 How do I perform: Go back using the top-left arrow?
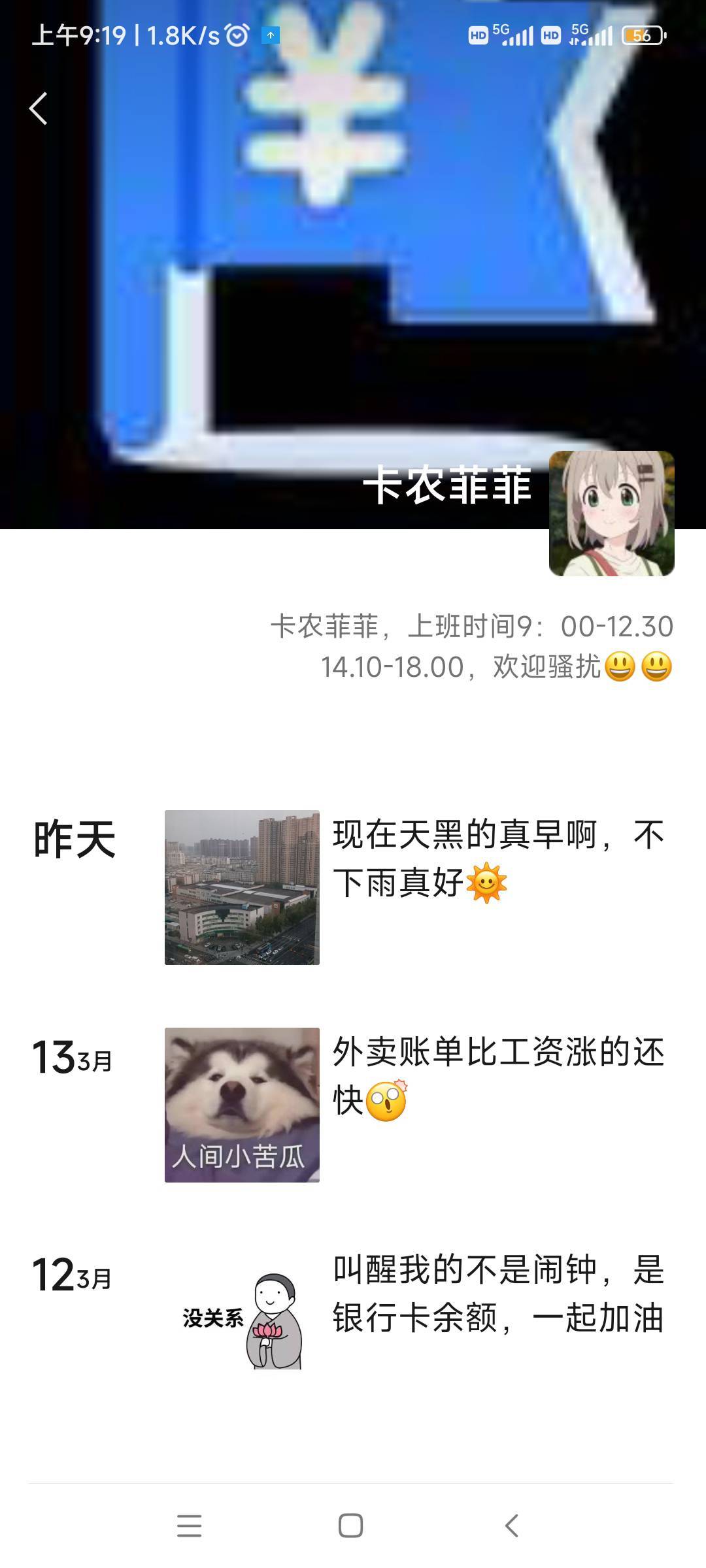pyautogui.click(x=39, y=108)
